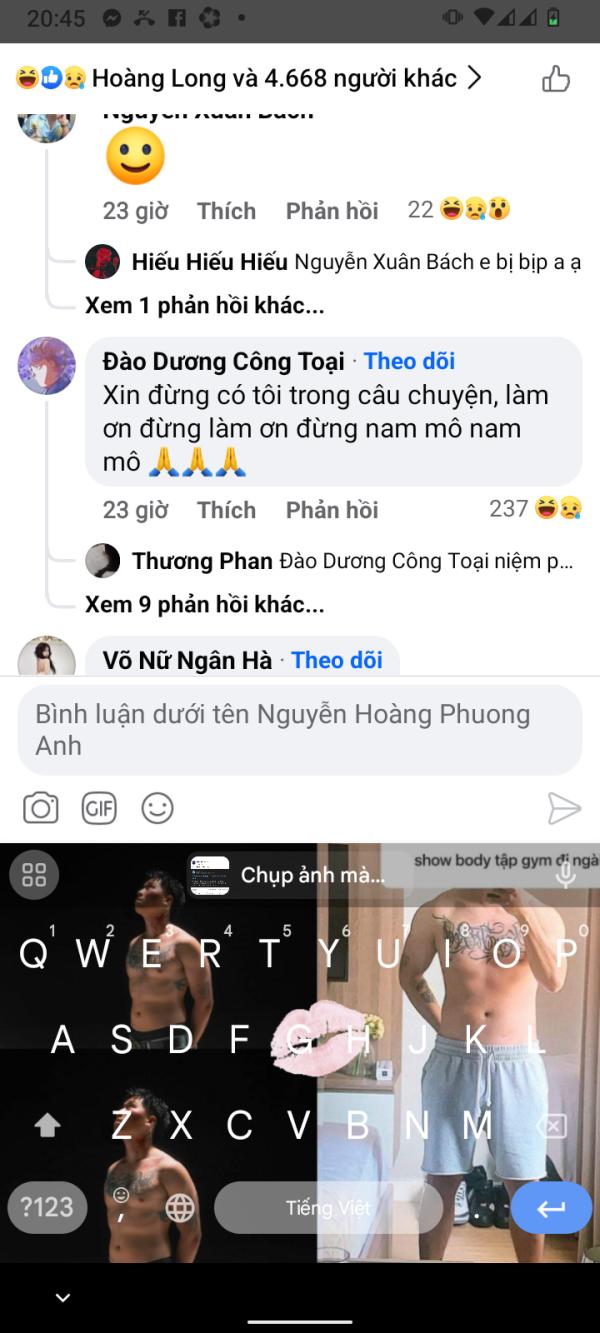Like the post with thumbs-up icon
The height and width of the screenshot is (1333, 600).
point(556,78)
